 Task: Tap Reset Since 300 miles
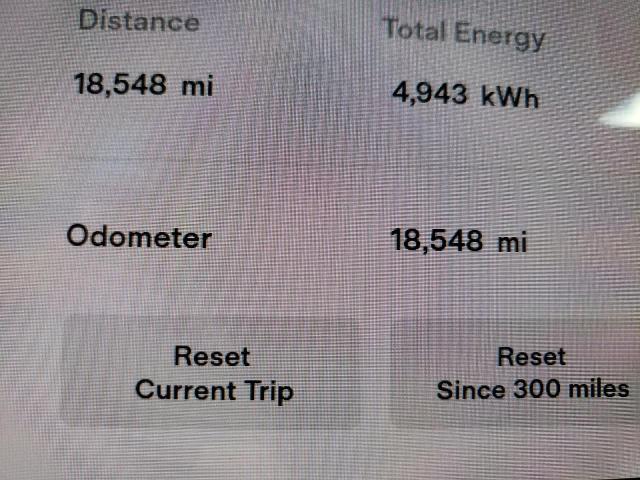pyautogui.click(x=531, y=373)
